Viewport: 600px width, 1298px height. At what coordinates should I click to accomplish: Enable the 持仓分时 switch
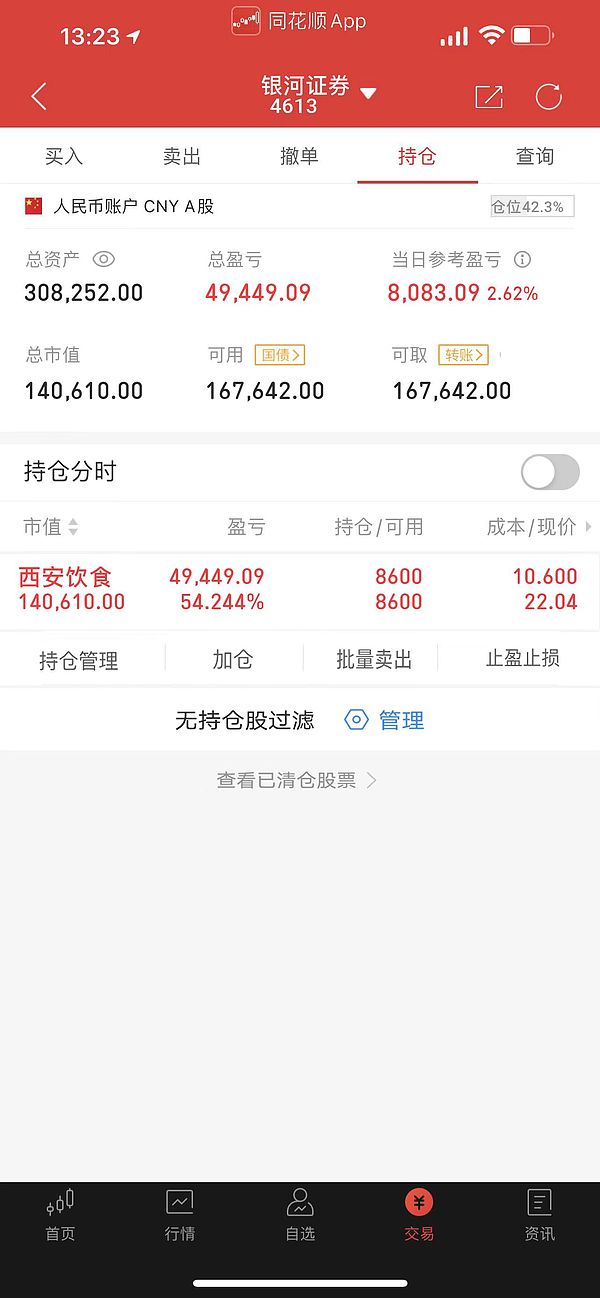pos(550,472)
